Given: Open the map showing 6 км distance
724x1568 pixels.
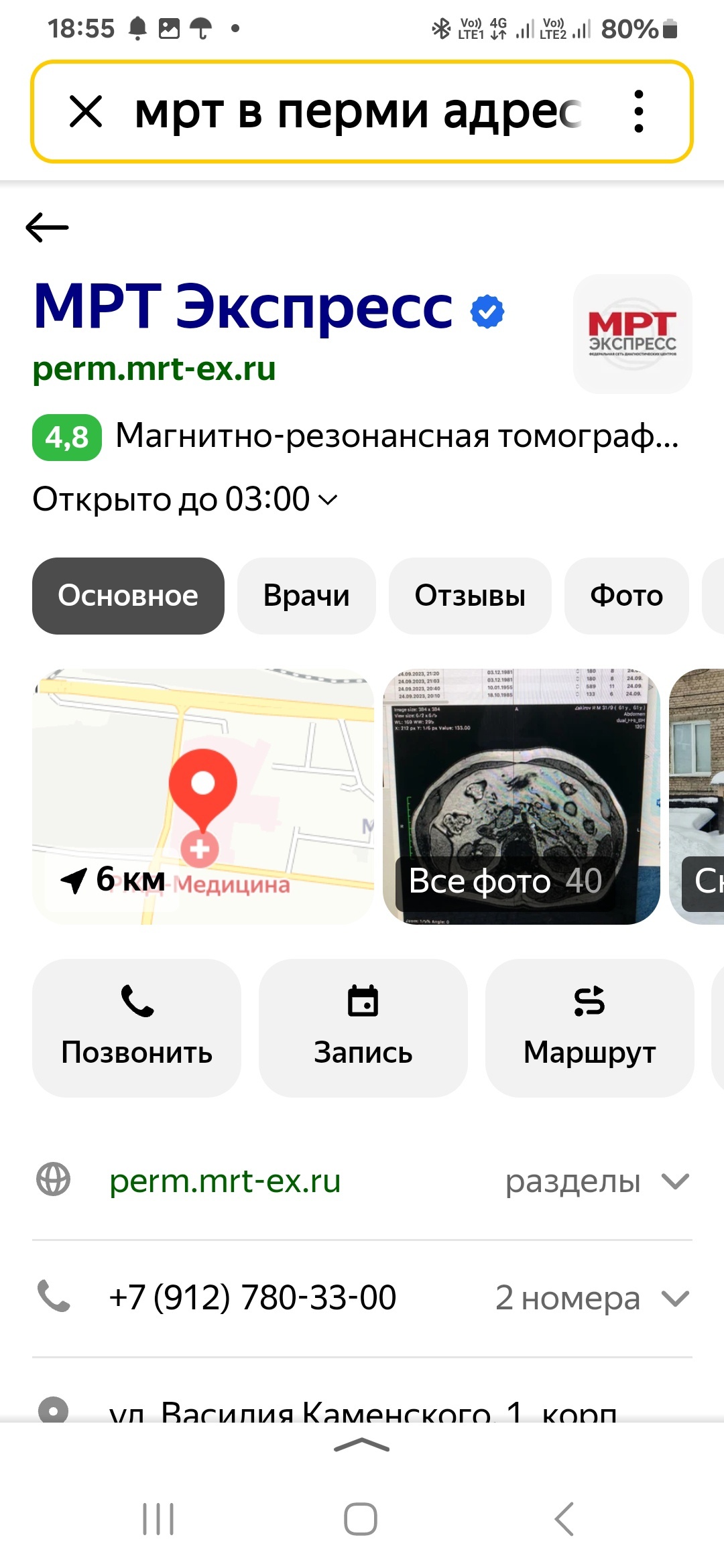Looking at the screenshot, I should (x=203, y=796).
